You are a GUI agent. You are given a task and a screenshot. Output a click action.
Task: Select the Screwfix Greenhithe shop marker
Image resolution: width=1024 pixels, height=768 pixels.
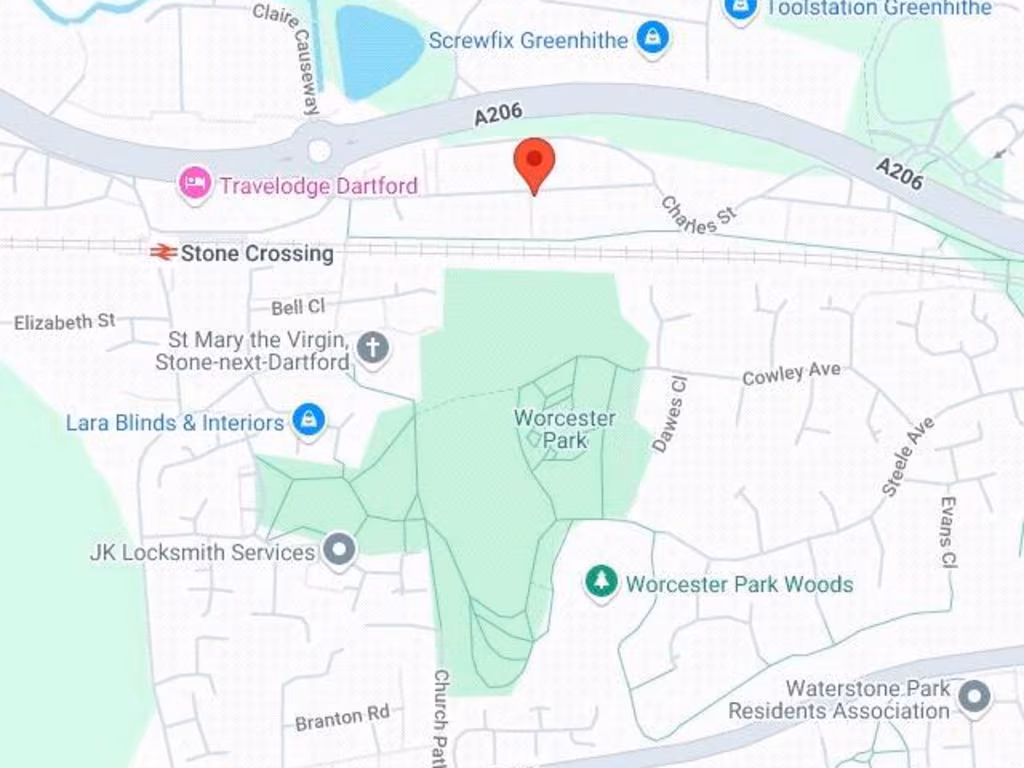coord(652,40)
